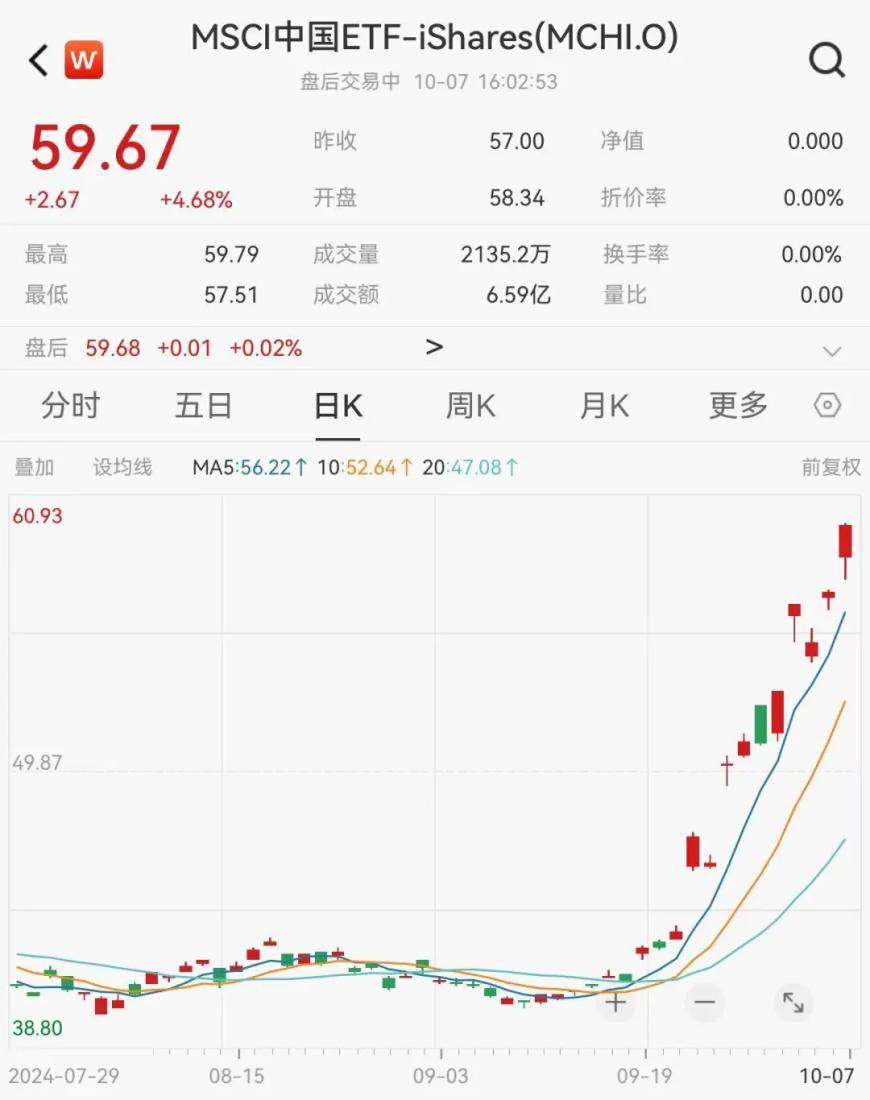Image resolution: width=870 pixels, height=1100 pixels.
Task: Open chart settings hexagon icon
Action: [x=828, y=406]
